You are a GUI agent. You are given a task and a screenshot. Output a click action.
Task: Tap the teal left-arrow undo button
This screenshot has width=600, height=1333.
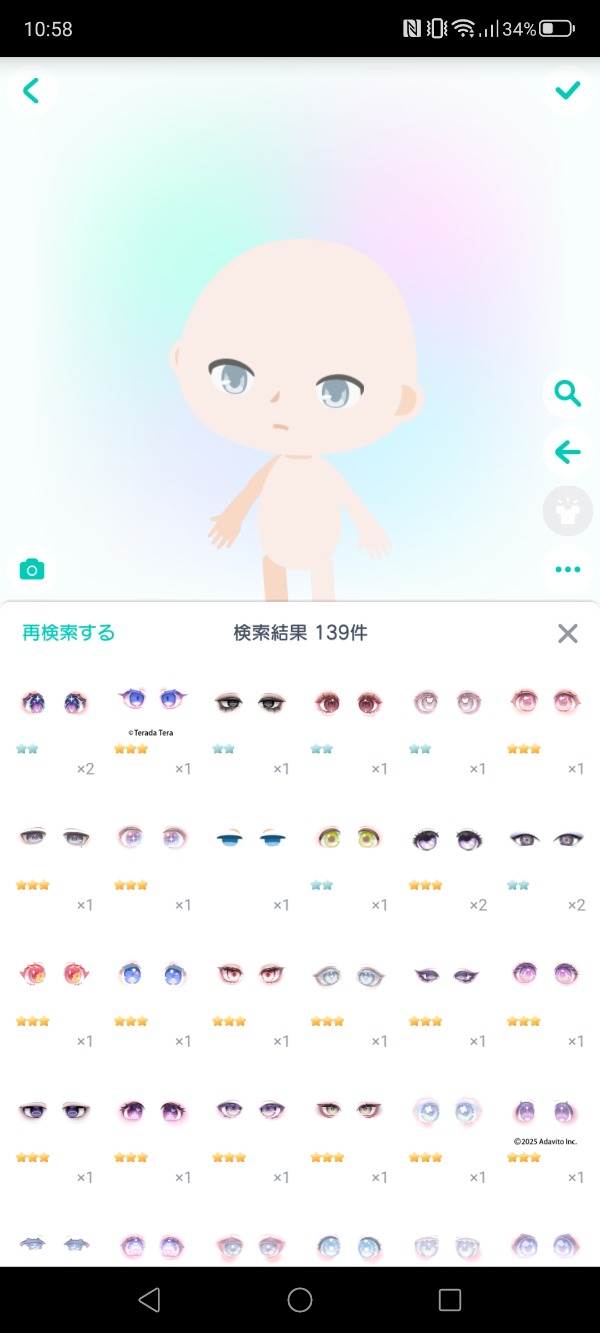click(567, 452)
